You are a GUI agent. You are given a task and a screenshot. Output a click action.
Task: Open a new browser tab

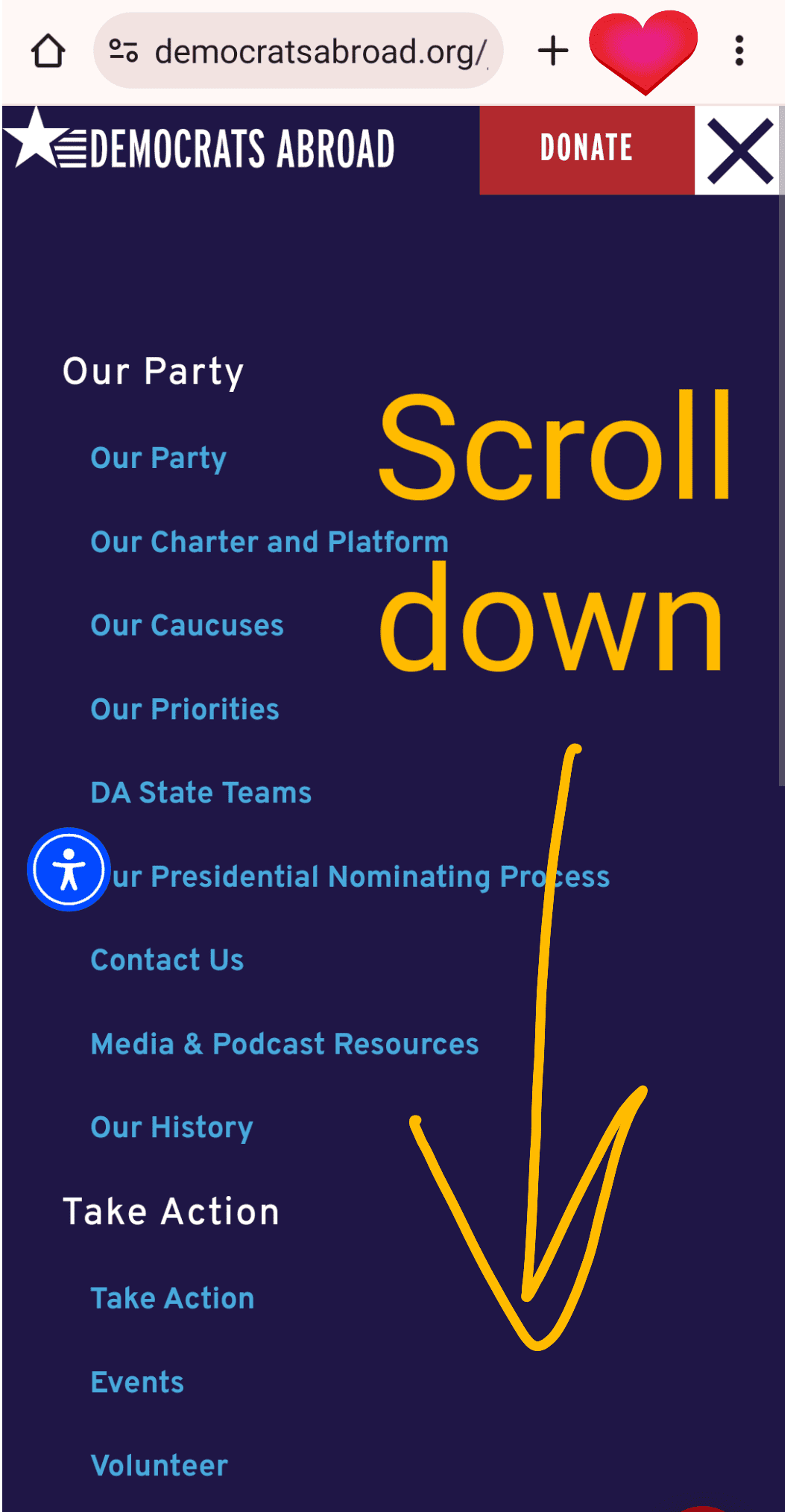point(553,51)
